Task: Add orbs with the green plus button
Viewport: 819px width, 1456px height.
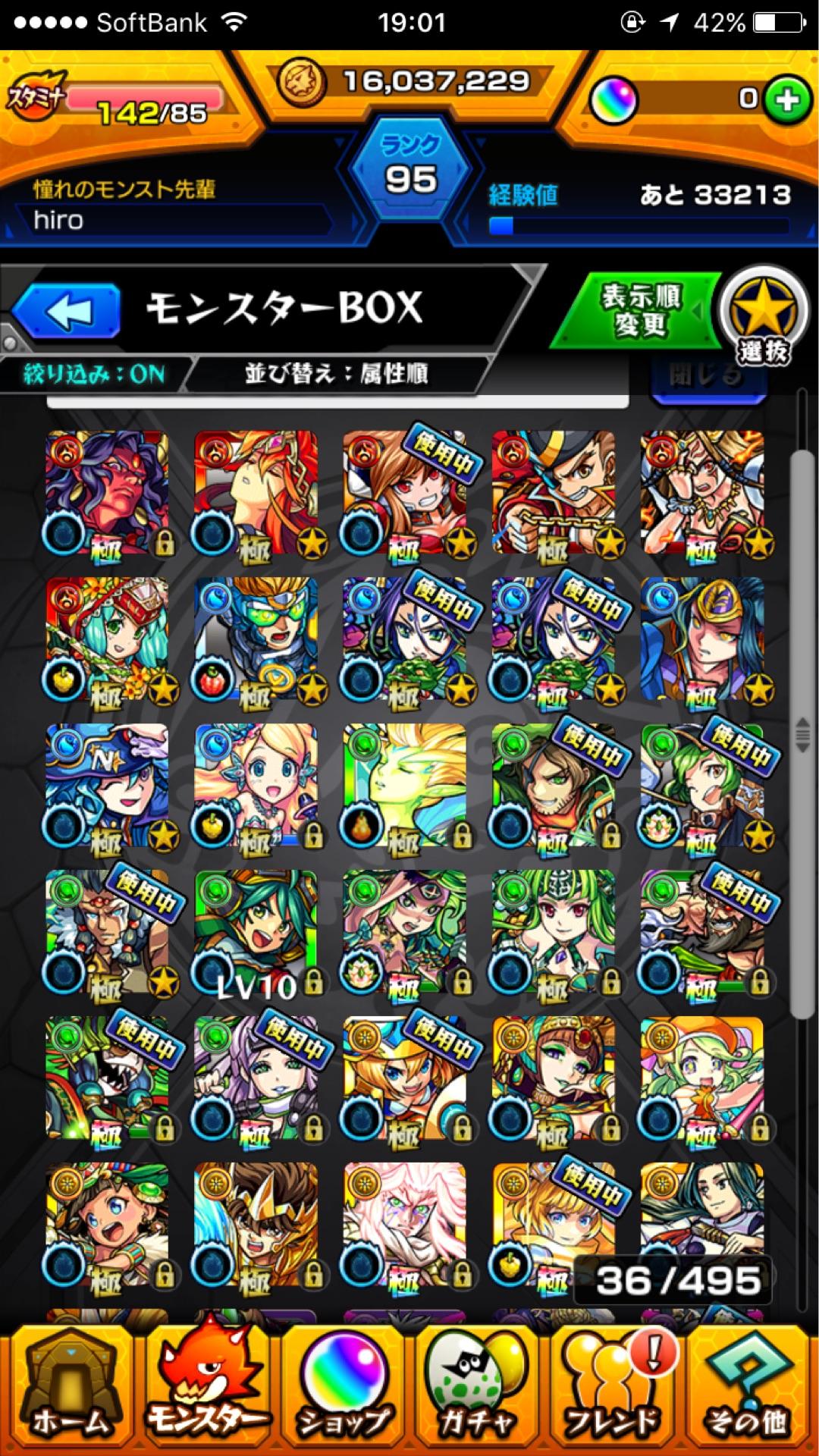Action: coord(786,99)
